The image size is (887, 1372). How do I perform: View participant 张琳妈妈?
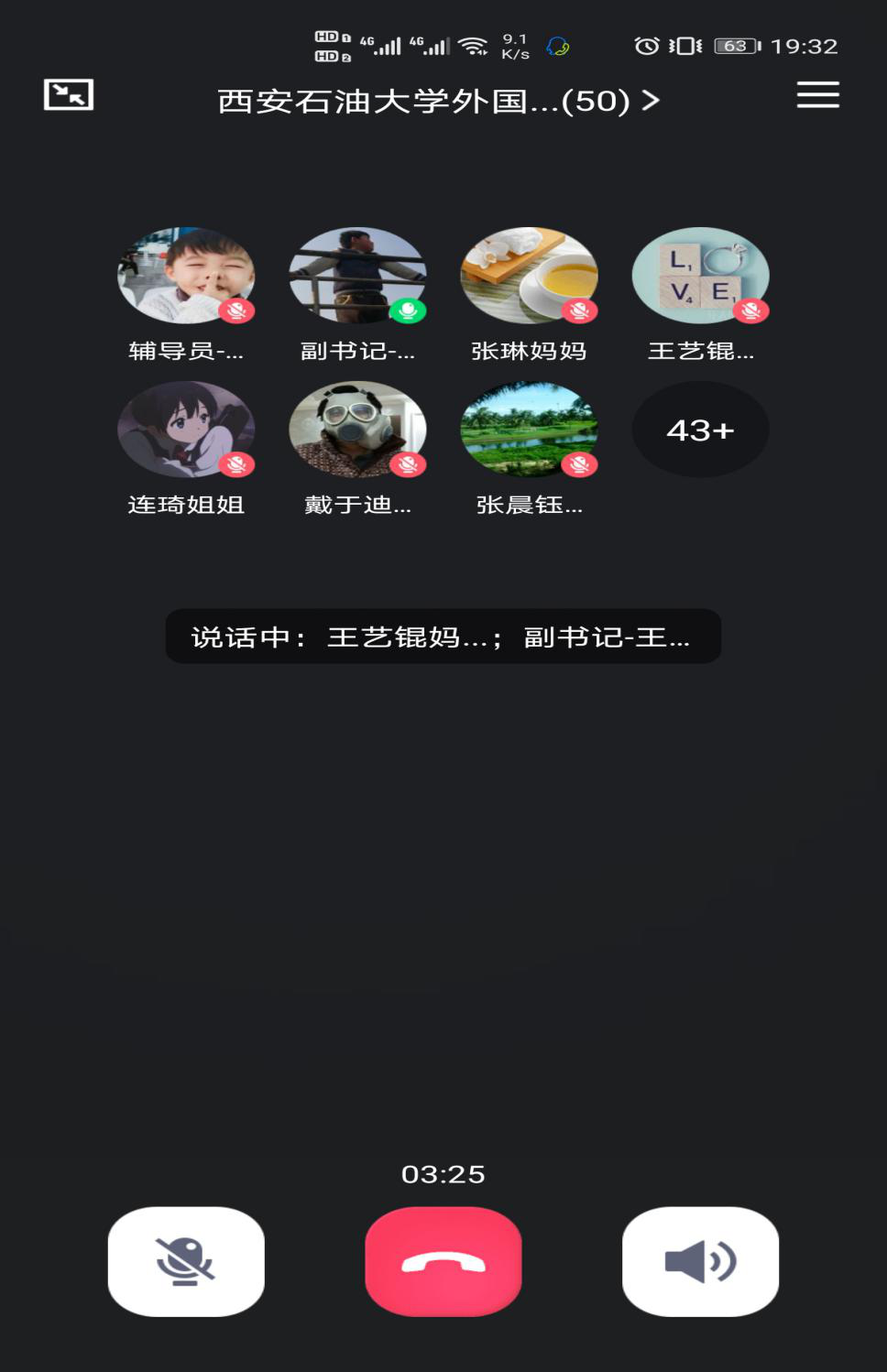[x=529, y=276]
